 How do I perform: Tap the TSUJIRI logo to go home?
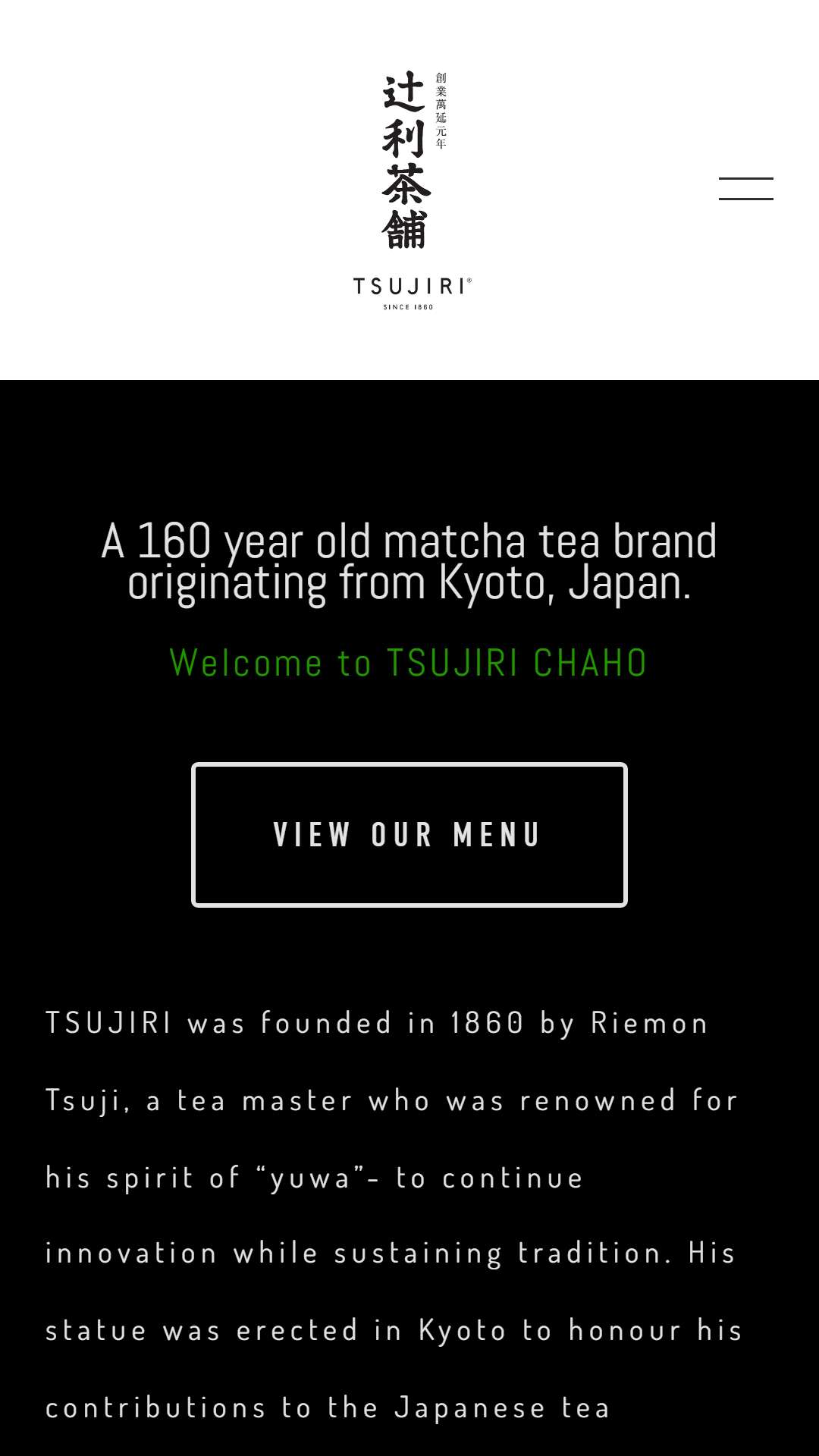tap(412, 190)
